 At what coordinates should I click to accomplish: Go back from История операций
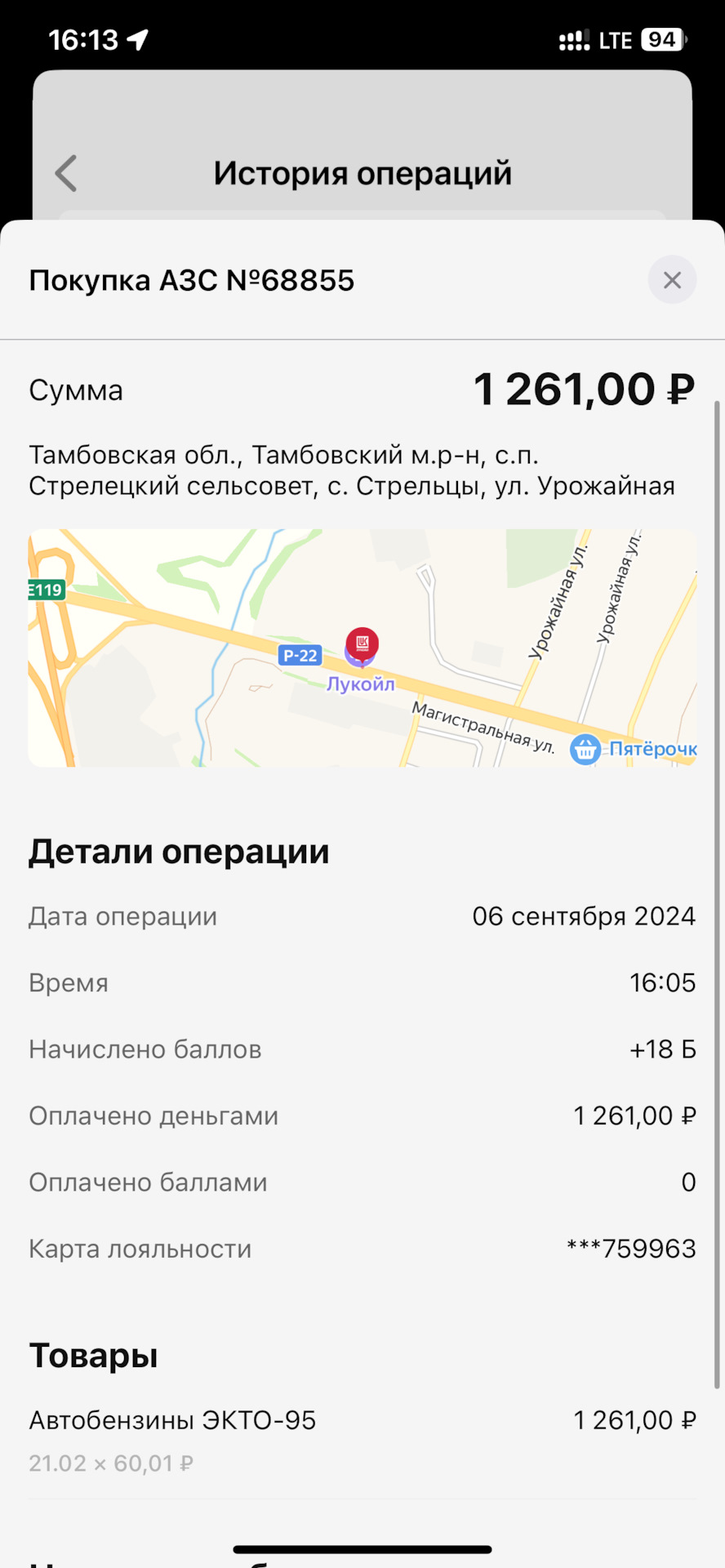(66, 173)
